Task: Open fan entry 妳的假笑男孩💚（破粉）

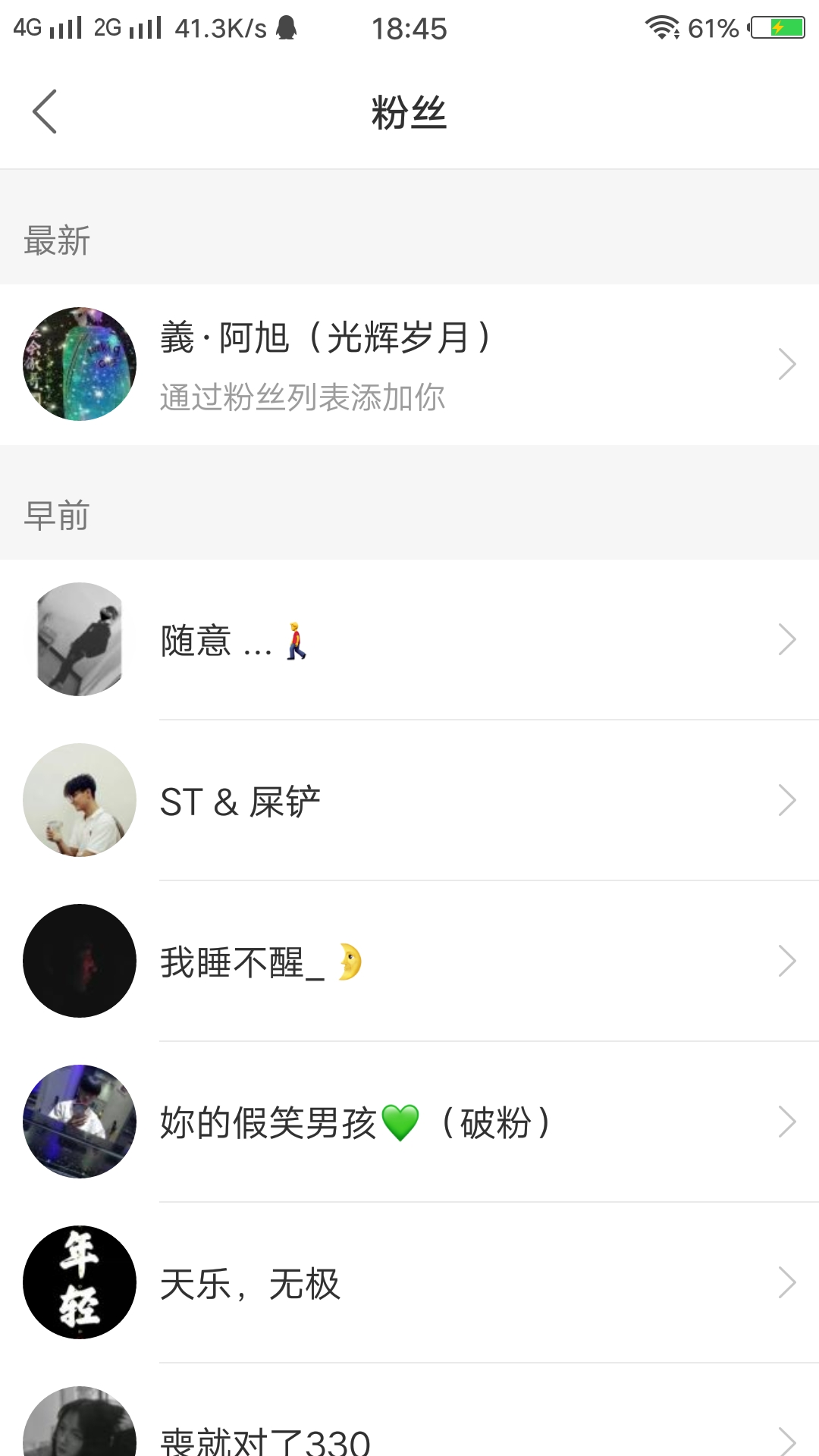Action: [355, 1121]
